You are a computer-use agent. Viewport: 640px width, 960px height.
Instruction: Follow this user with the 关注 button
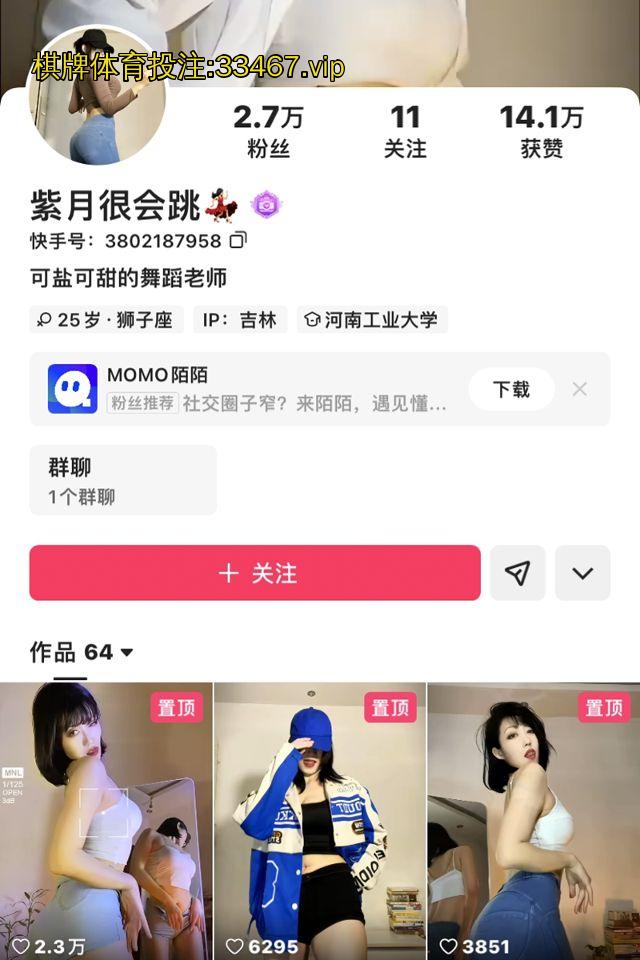coord(255,573)
